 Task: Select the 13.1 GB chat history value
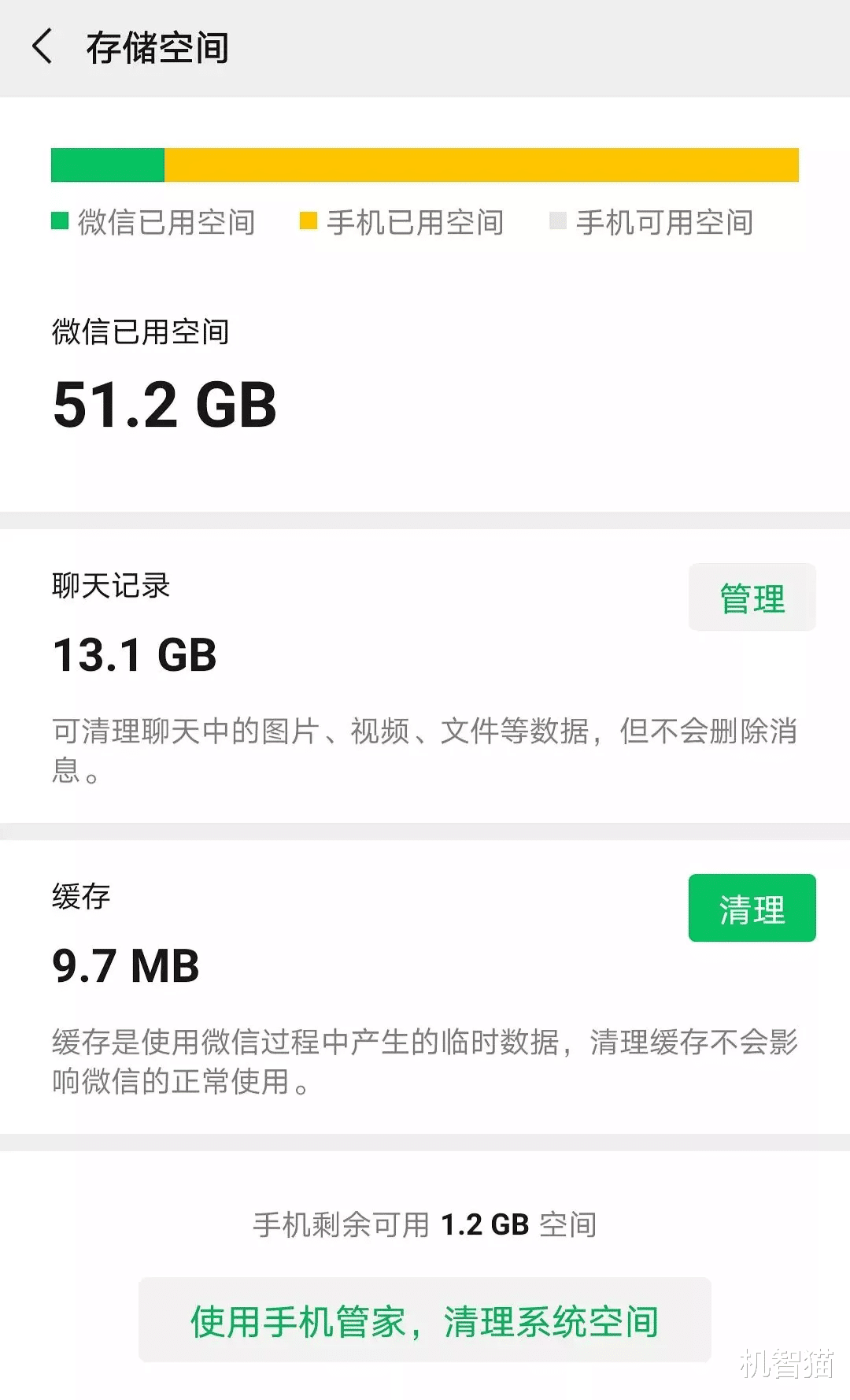click(134, 654)
